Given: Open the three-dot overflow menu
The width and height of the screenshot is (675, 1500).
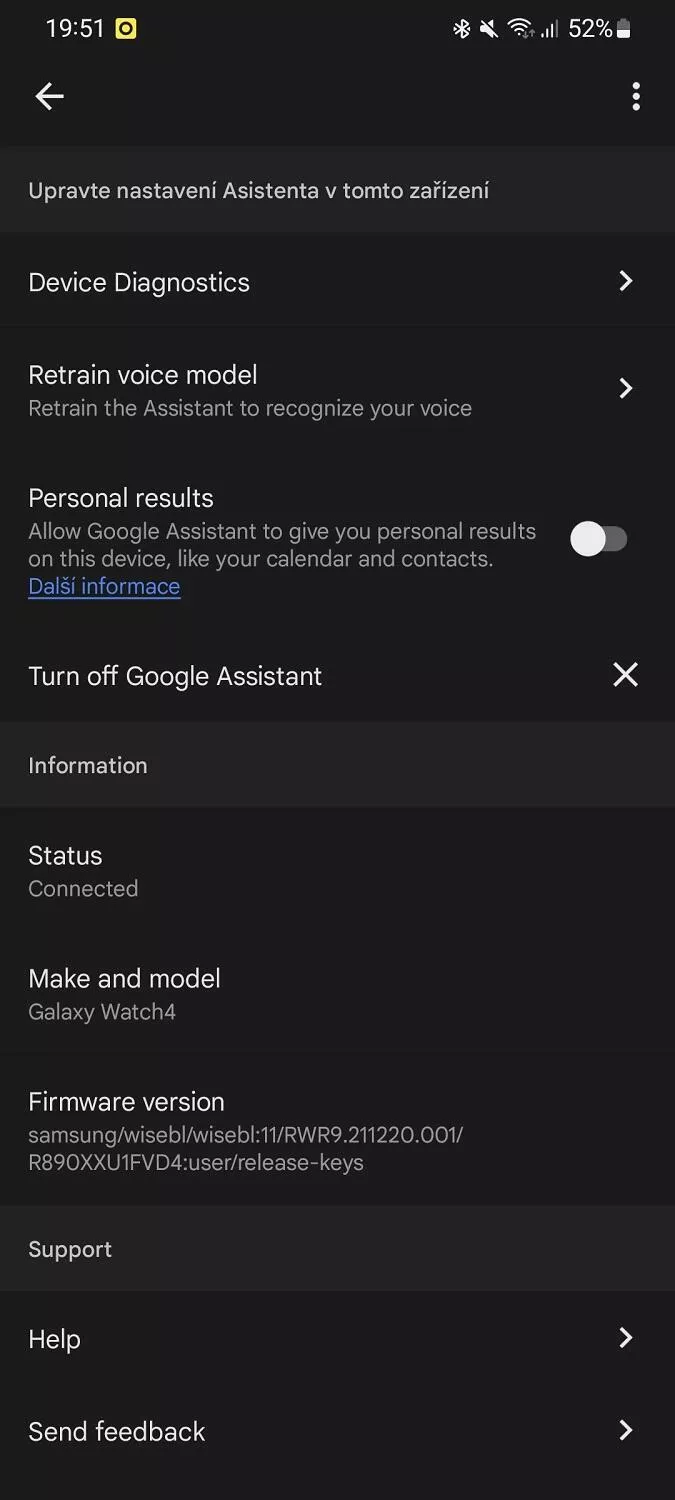Looking at the screenshot, I should (636, 96).
